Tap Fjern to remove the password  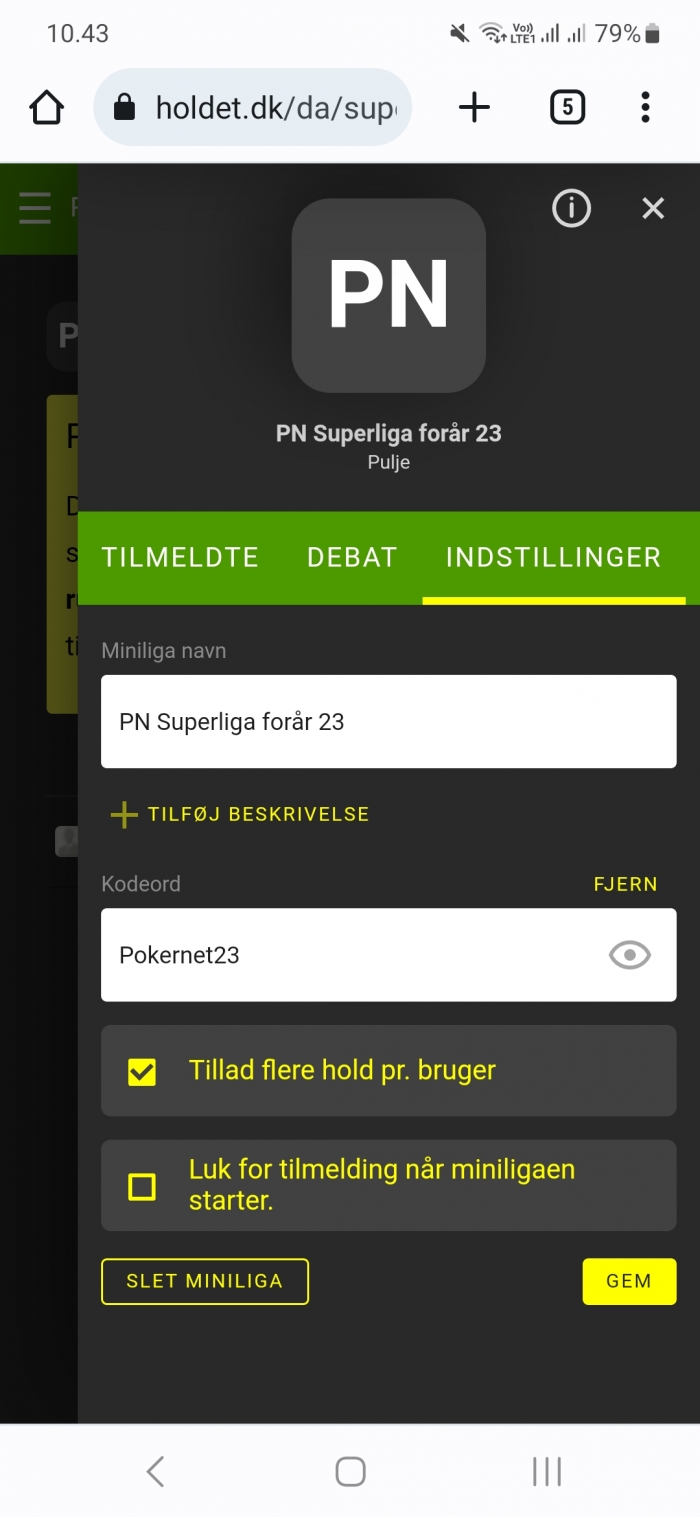(x=625, y=884)
